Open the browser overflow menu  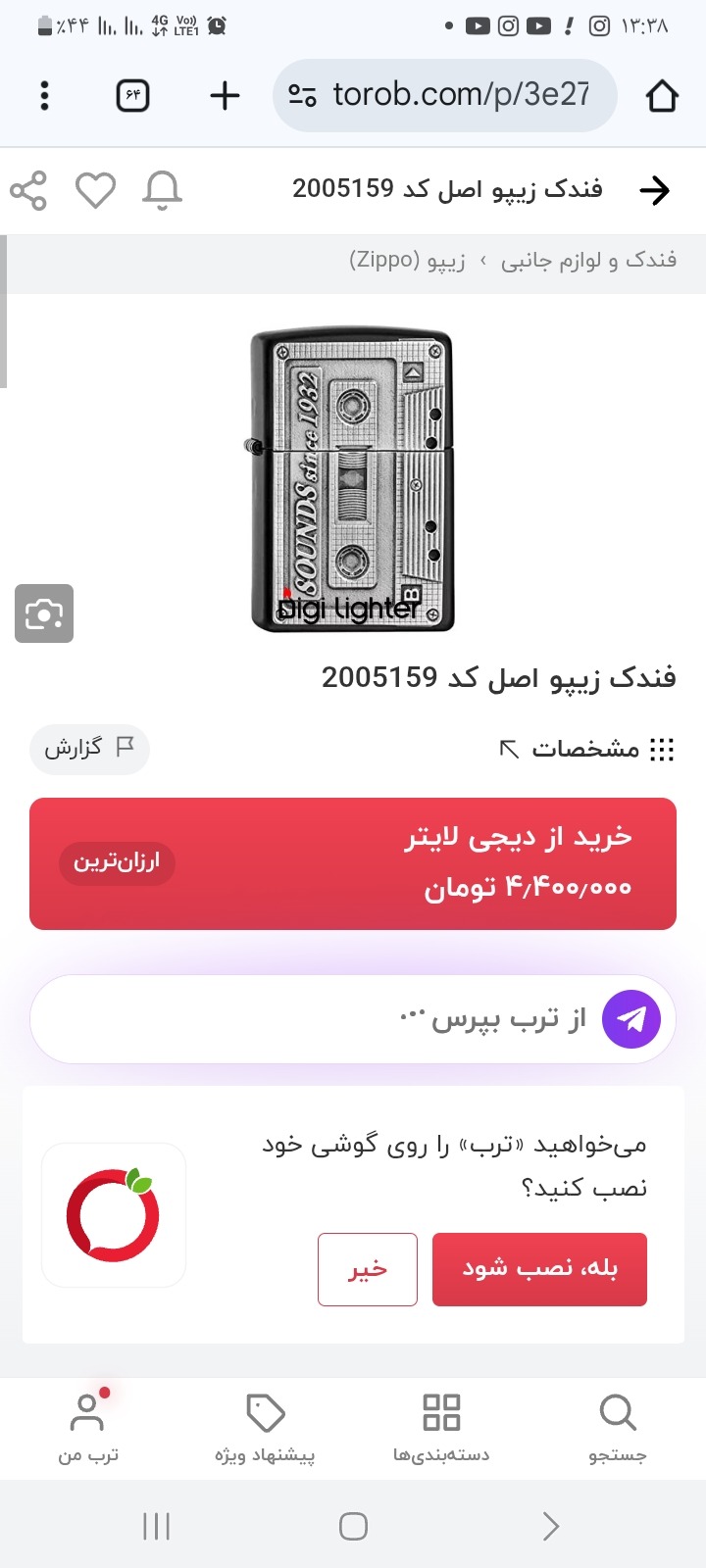[44, 95]
